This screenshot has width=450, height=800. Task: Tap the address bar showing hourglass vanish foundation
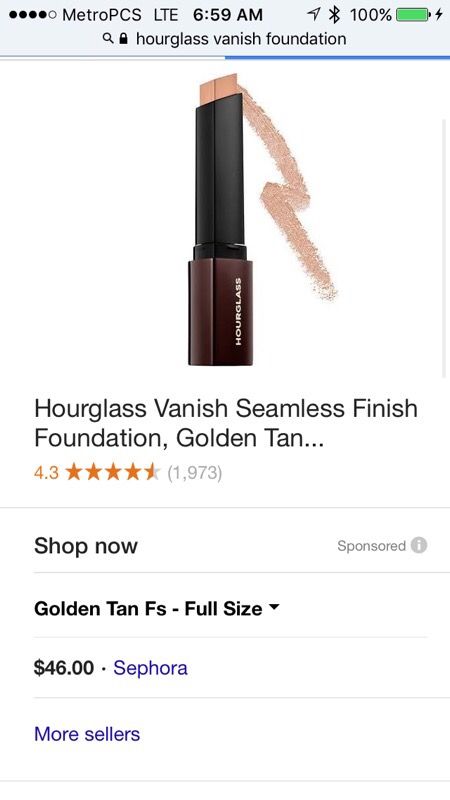pos(224,39)
